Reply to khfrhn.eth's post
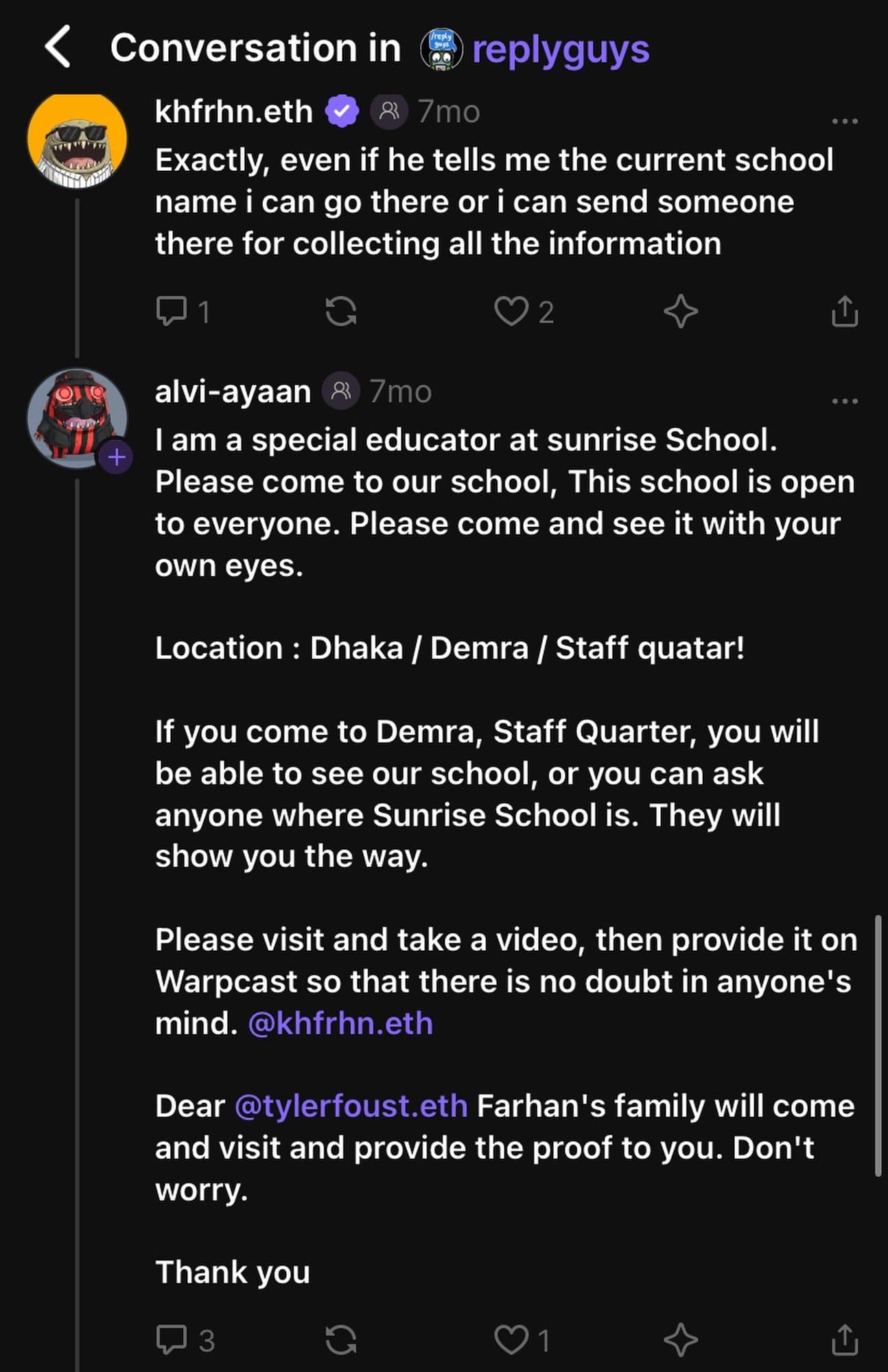Image resolution: width=888 pixels, height=1372 pixels. click(172, 311)
